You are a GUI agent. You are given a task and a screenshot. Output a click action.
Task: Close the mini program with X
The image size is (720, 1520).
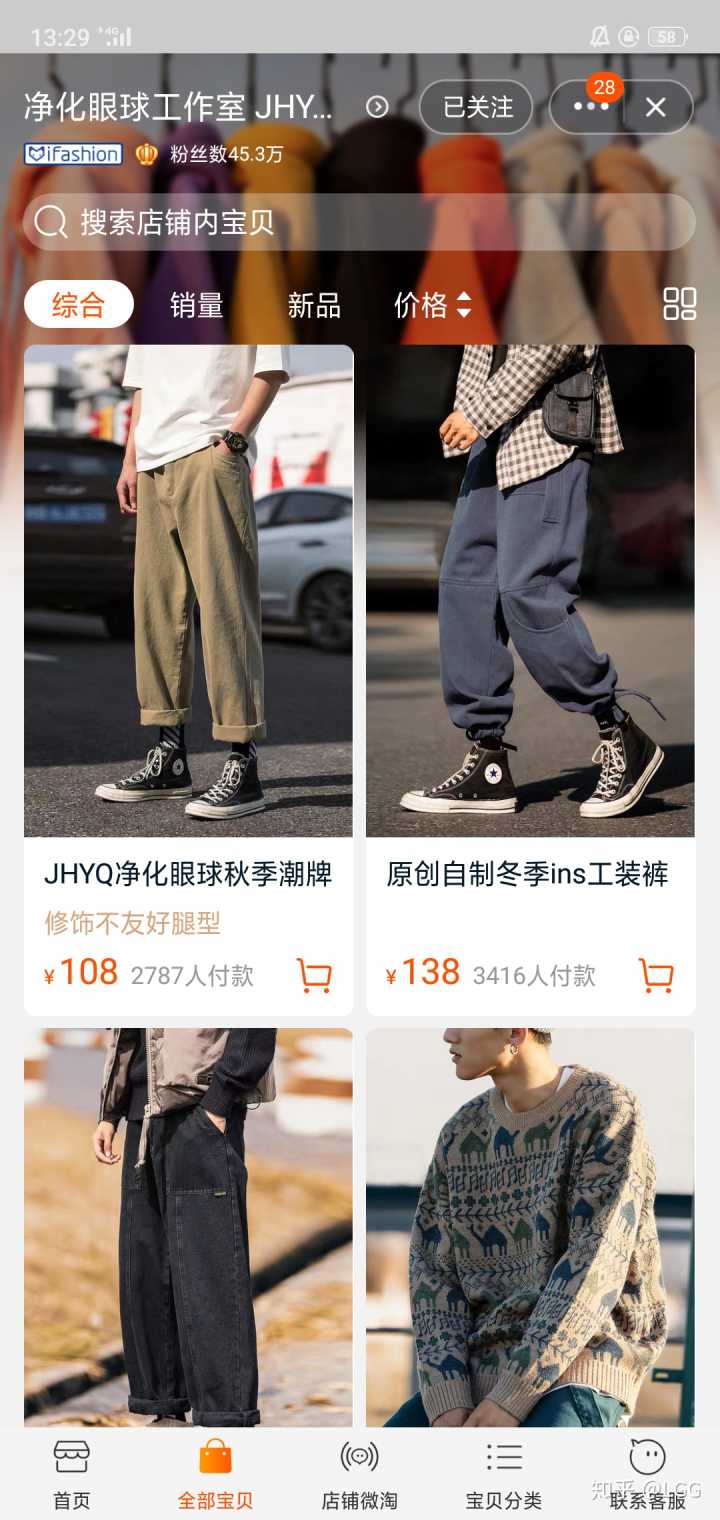click(x=656, y=107)
